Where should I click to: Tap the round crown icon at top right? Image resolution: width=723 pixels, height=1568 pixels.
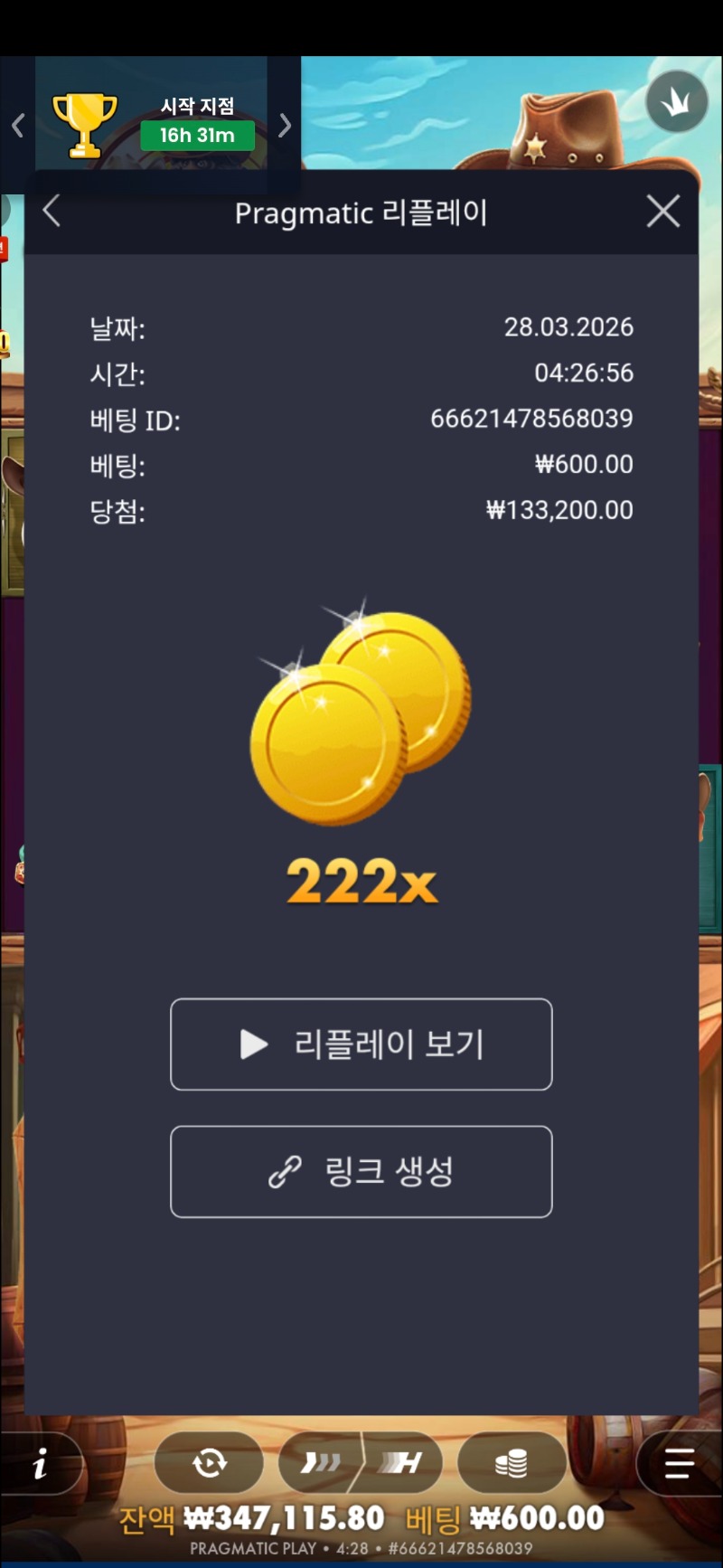[676, 102]
